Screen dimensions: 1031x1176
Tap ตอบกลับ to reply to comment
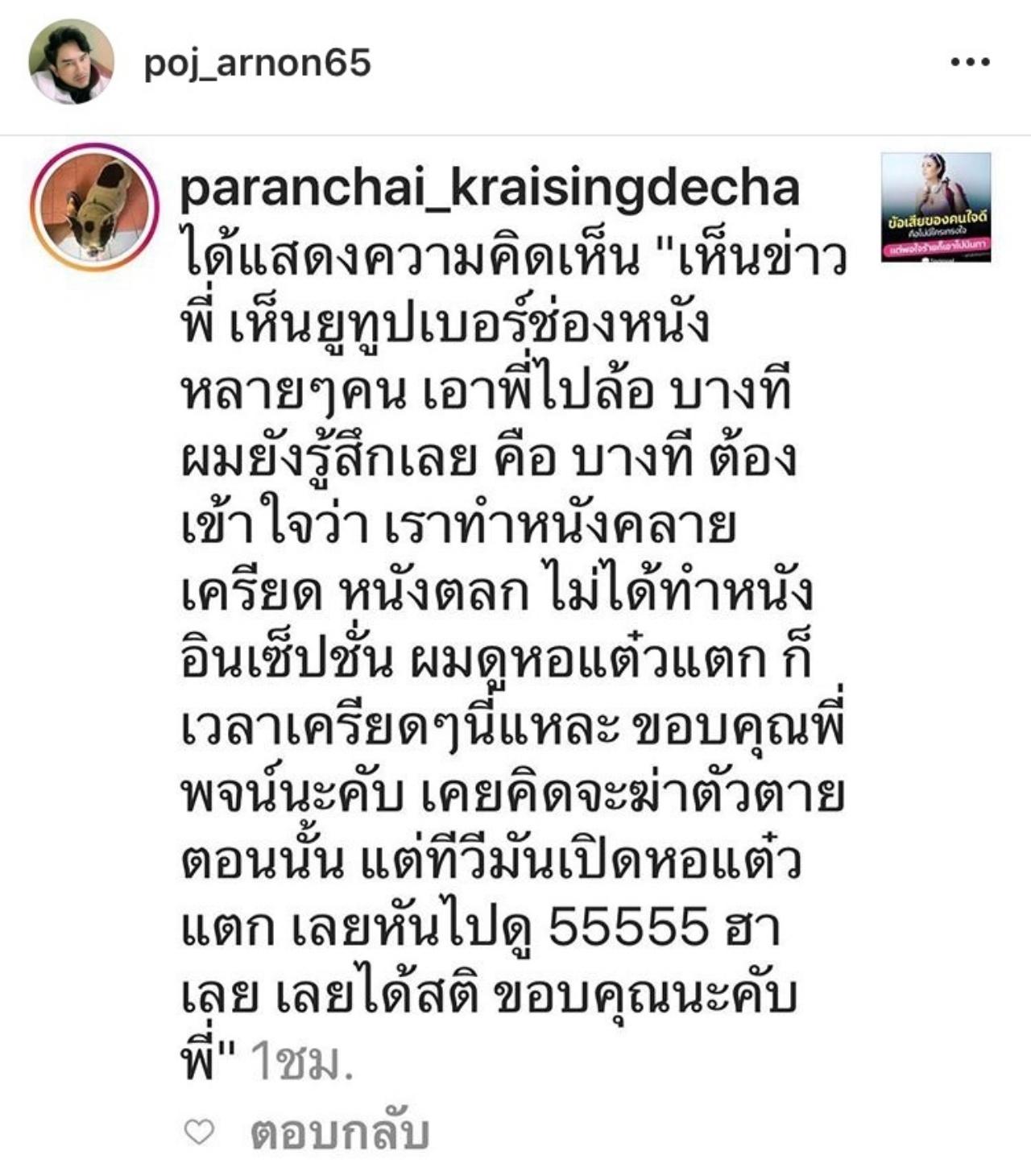(340, 1133)
